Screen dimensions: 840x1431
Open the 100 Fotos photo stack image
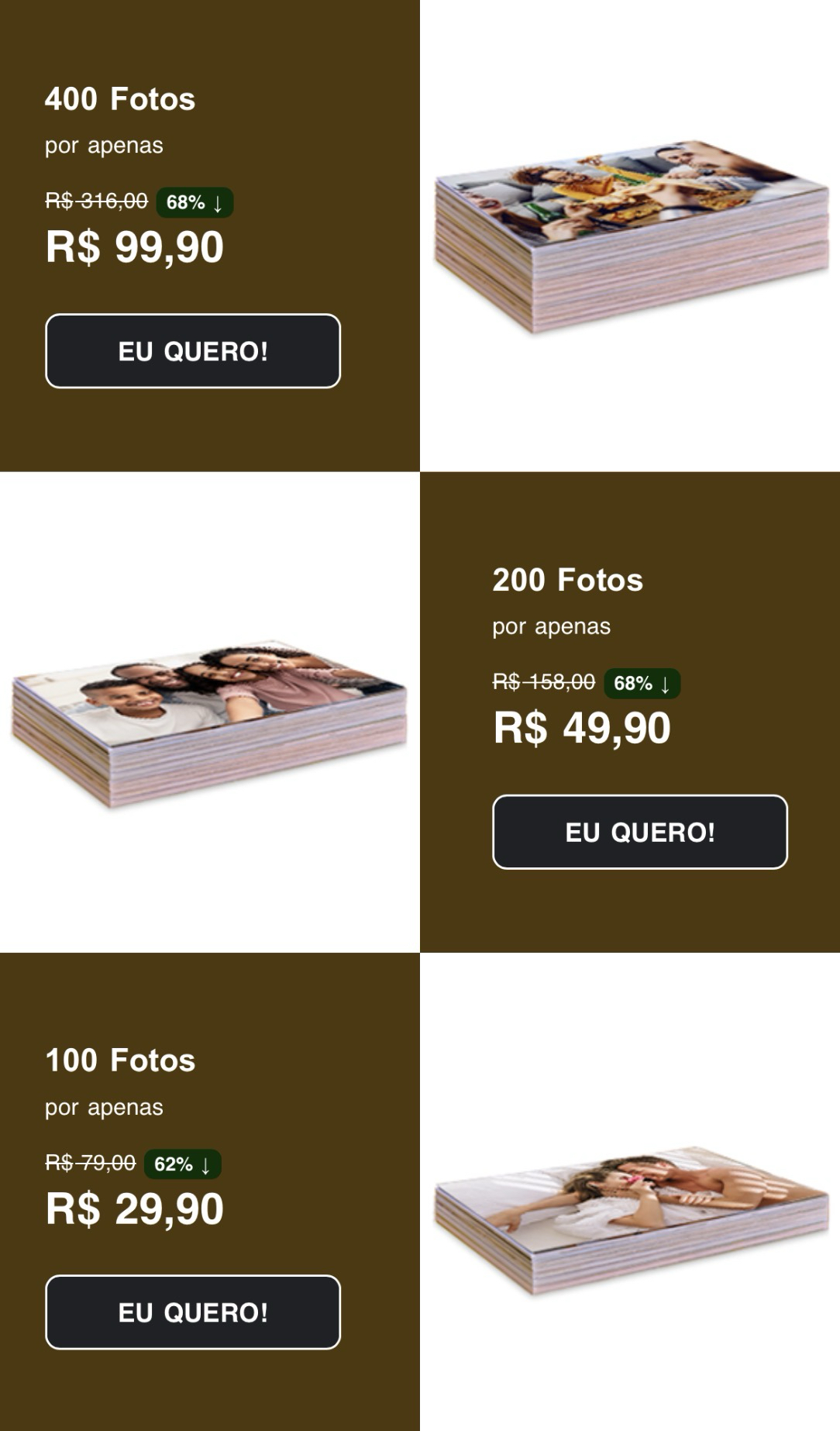pos(631,1219)
